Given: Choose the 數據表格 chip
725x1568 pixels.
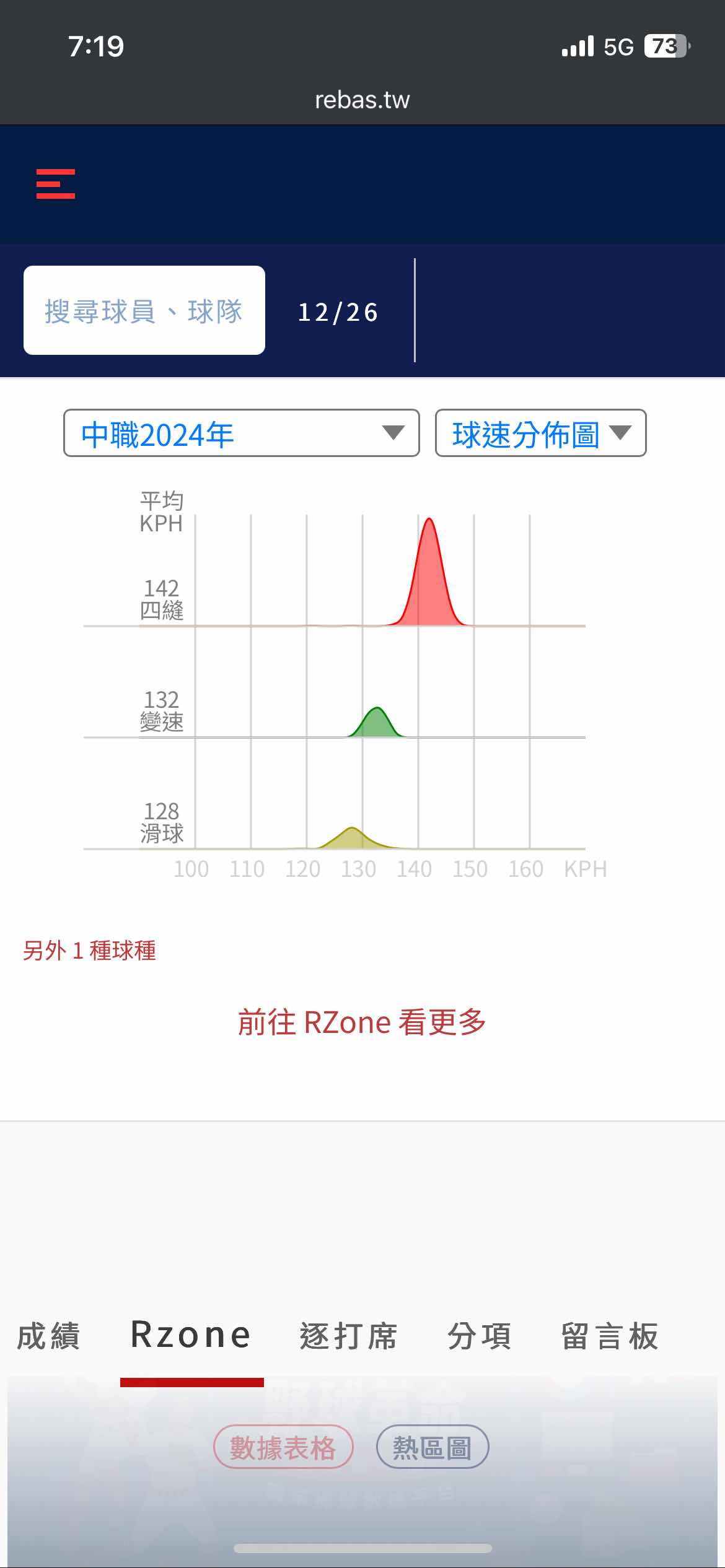Looking at the screenshot, I should click(283, 1448).
